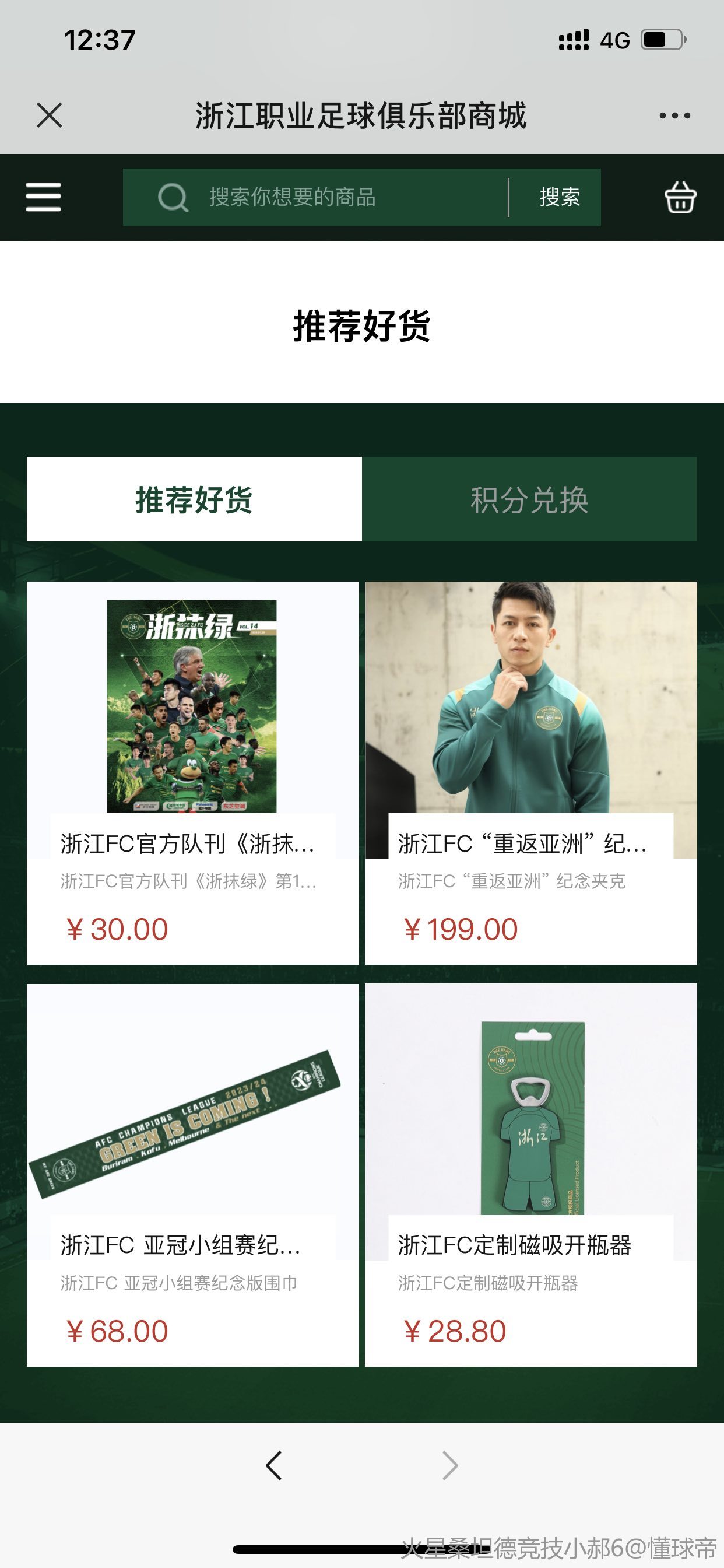Switch to the 积分兑换 tab

click(x=529, y=499)
